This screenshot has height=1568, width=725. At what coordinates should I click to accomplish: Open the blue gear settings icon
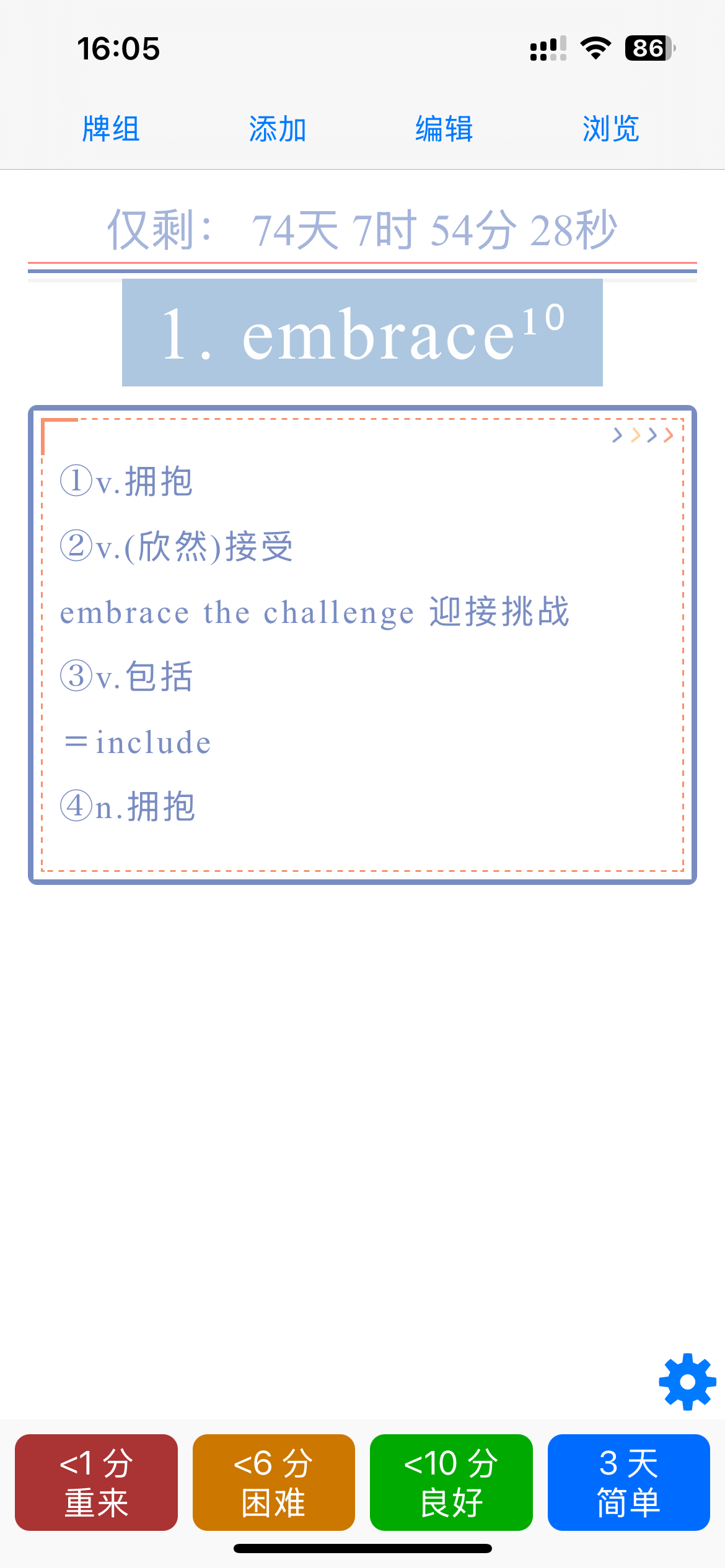(687, 1382)
